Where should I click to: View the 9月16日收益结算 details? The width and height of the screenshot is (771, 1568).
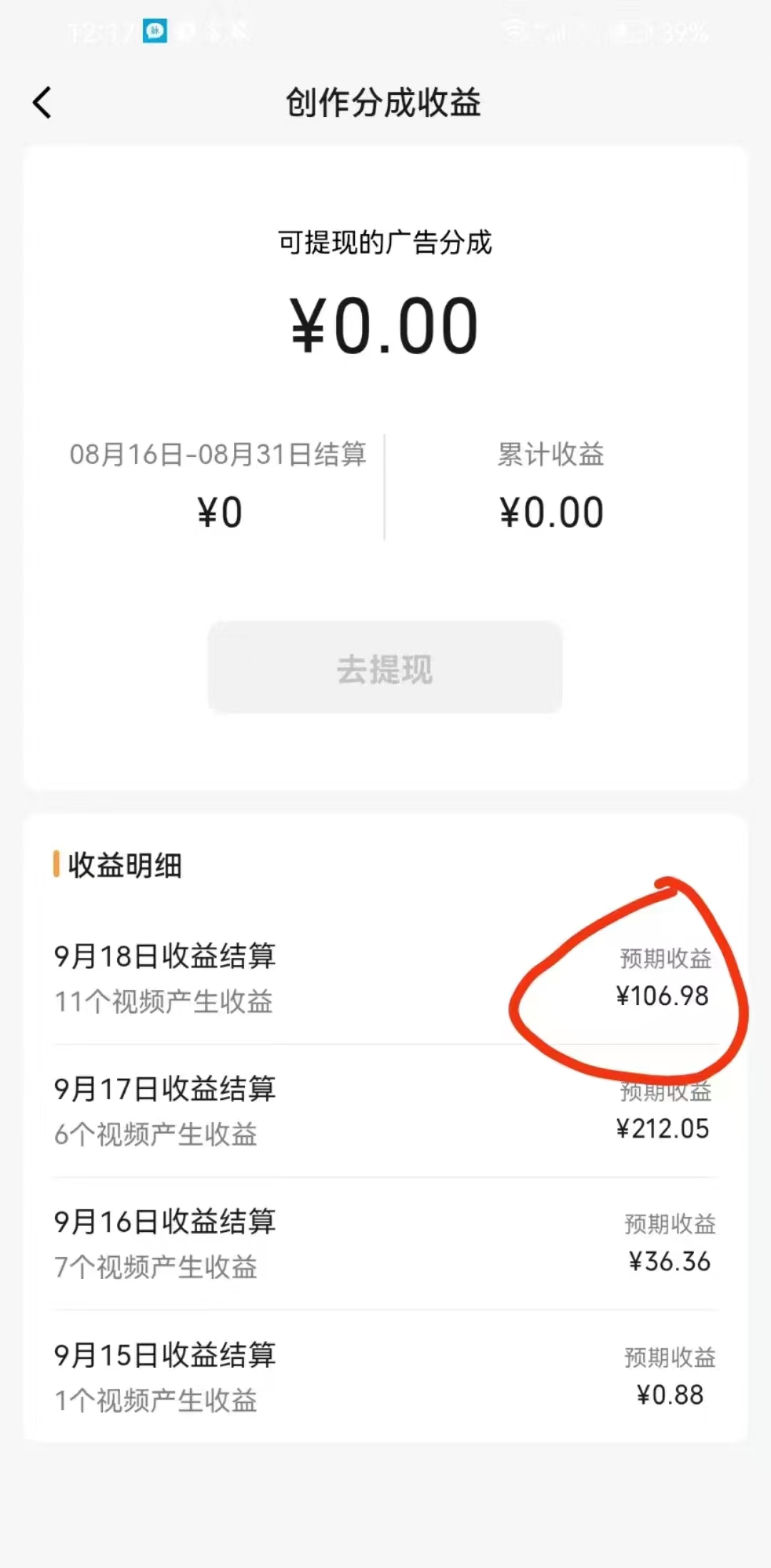tap(385, 1244)
